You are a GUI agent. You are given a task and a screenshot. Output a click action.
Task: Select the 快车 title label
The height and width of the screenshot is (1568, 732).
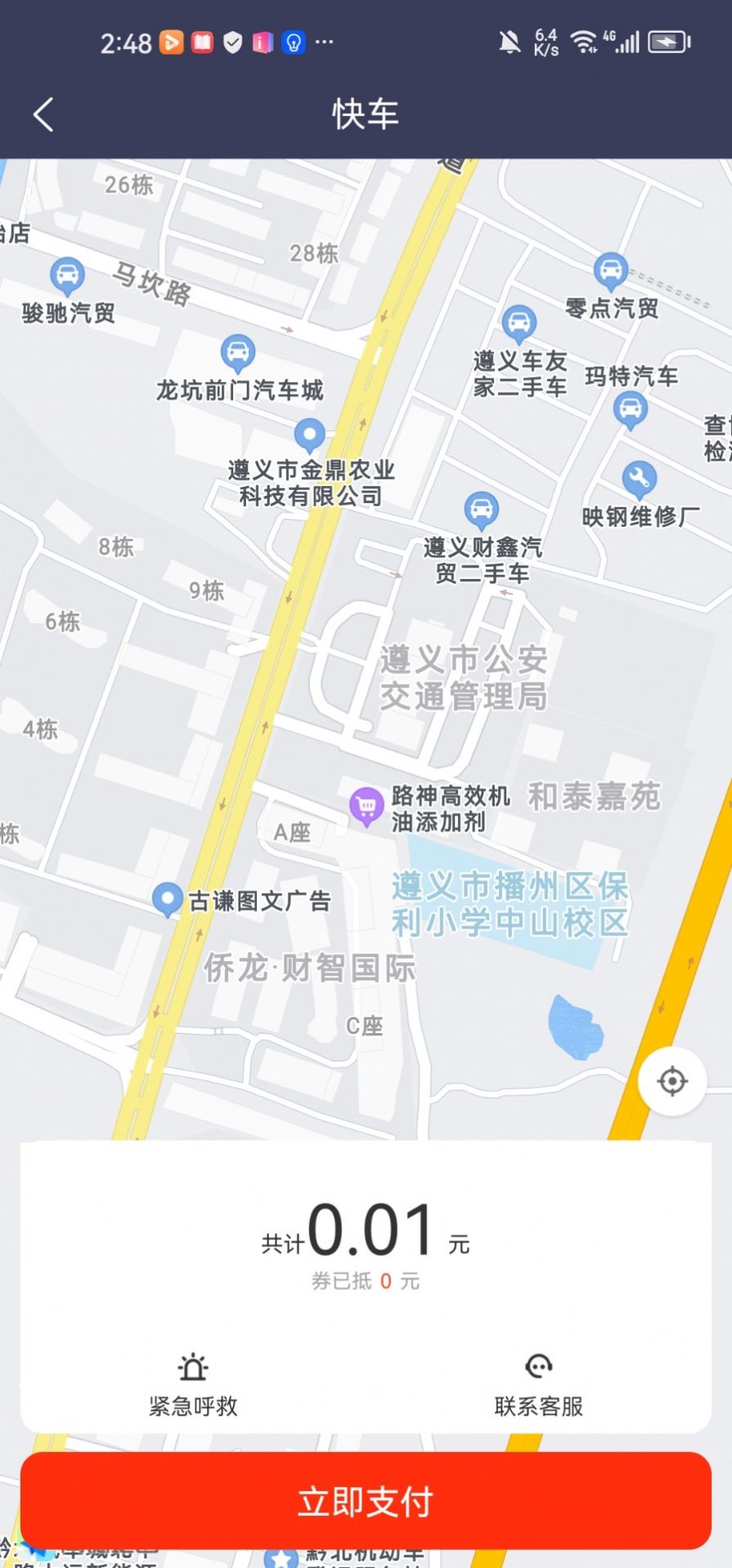coord(366,115)
